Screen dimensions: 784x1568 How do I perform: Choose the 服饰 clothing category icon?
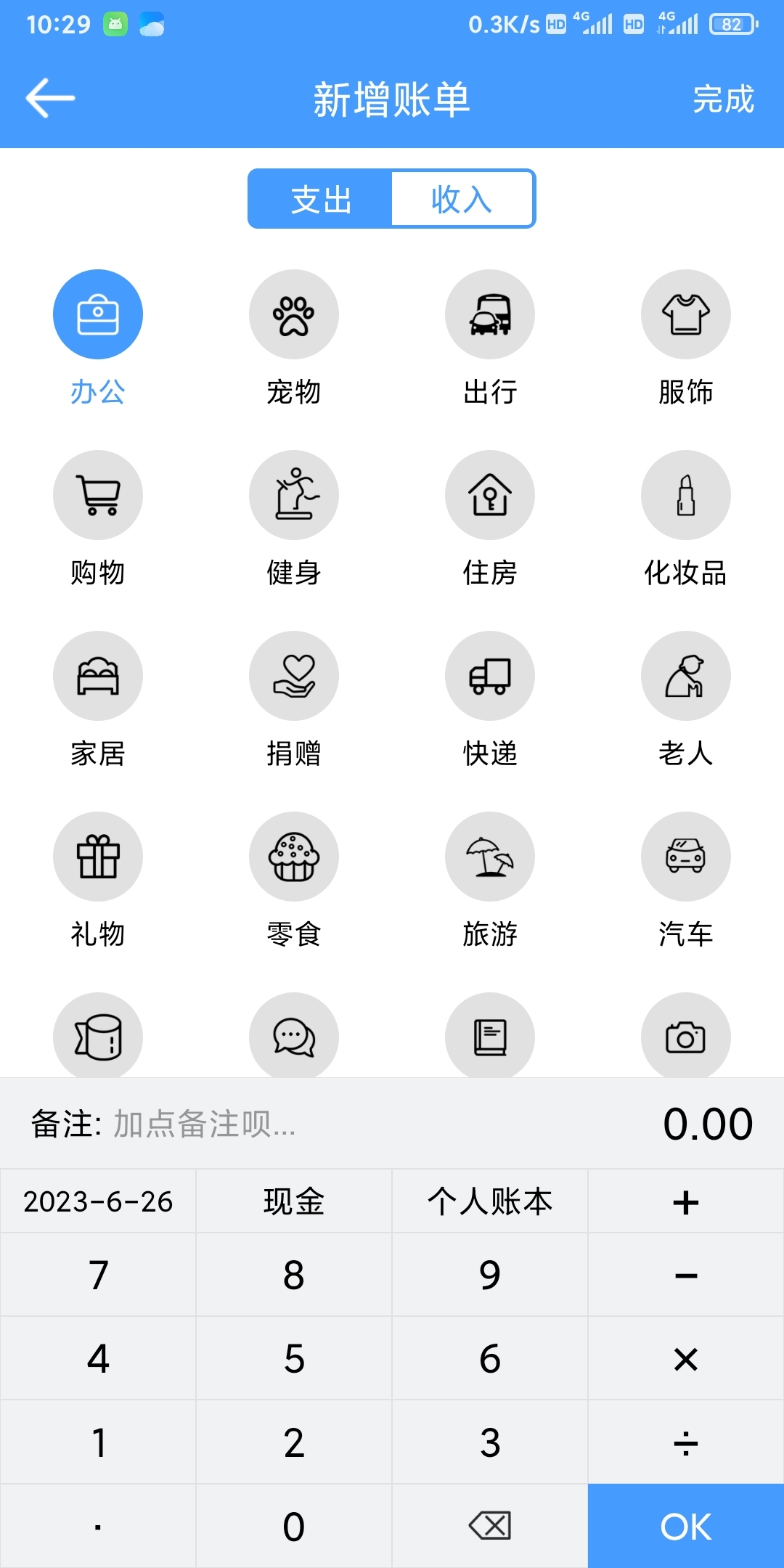[685, 314]
